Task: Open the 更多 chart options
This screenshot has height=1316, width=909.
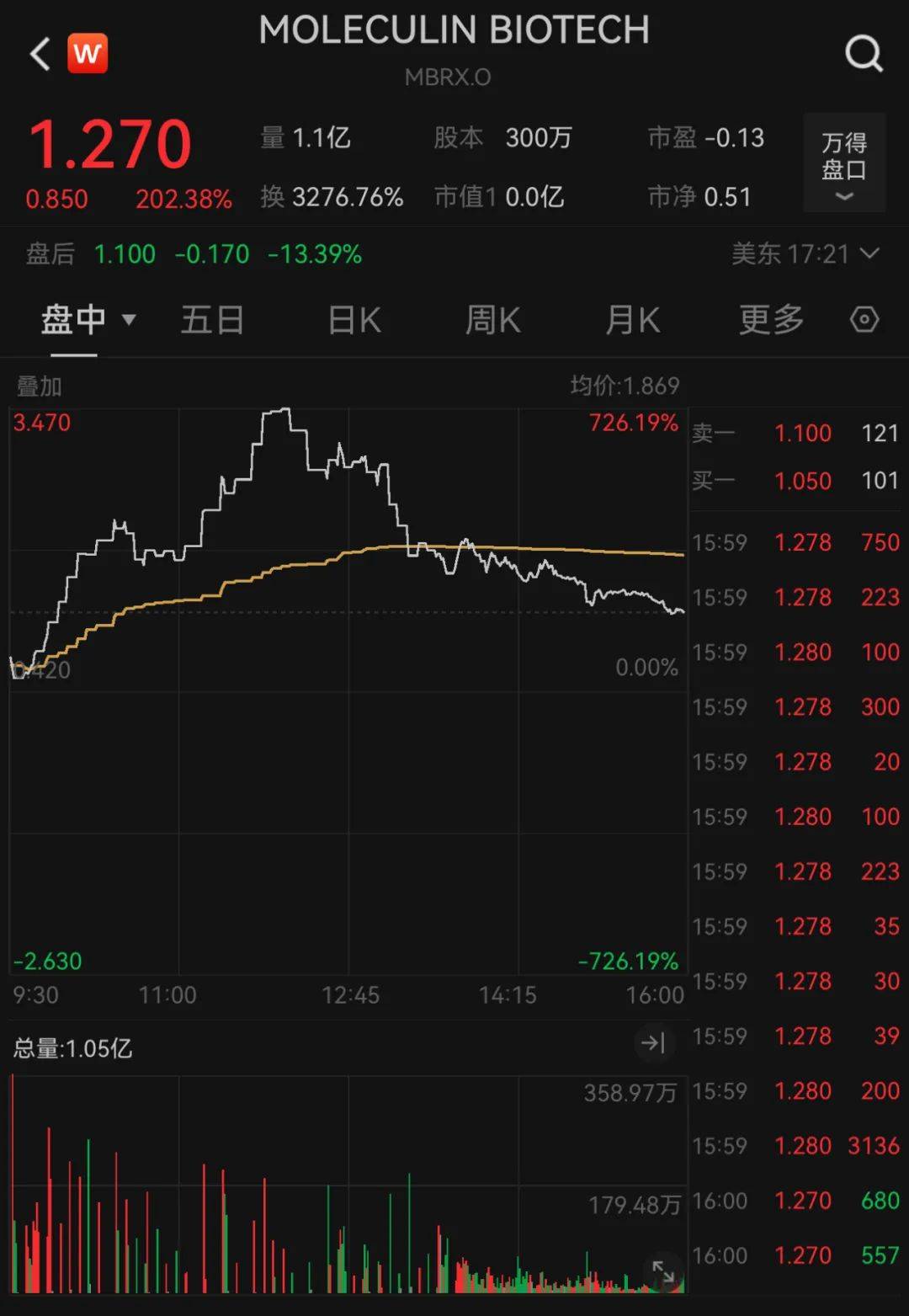Action: [x=770, y=320]
